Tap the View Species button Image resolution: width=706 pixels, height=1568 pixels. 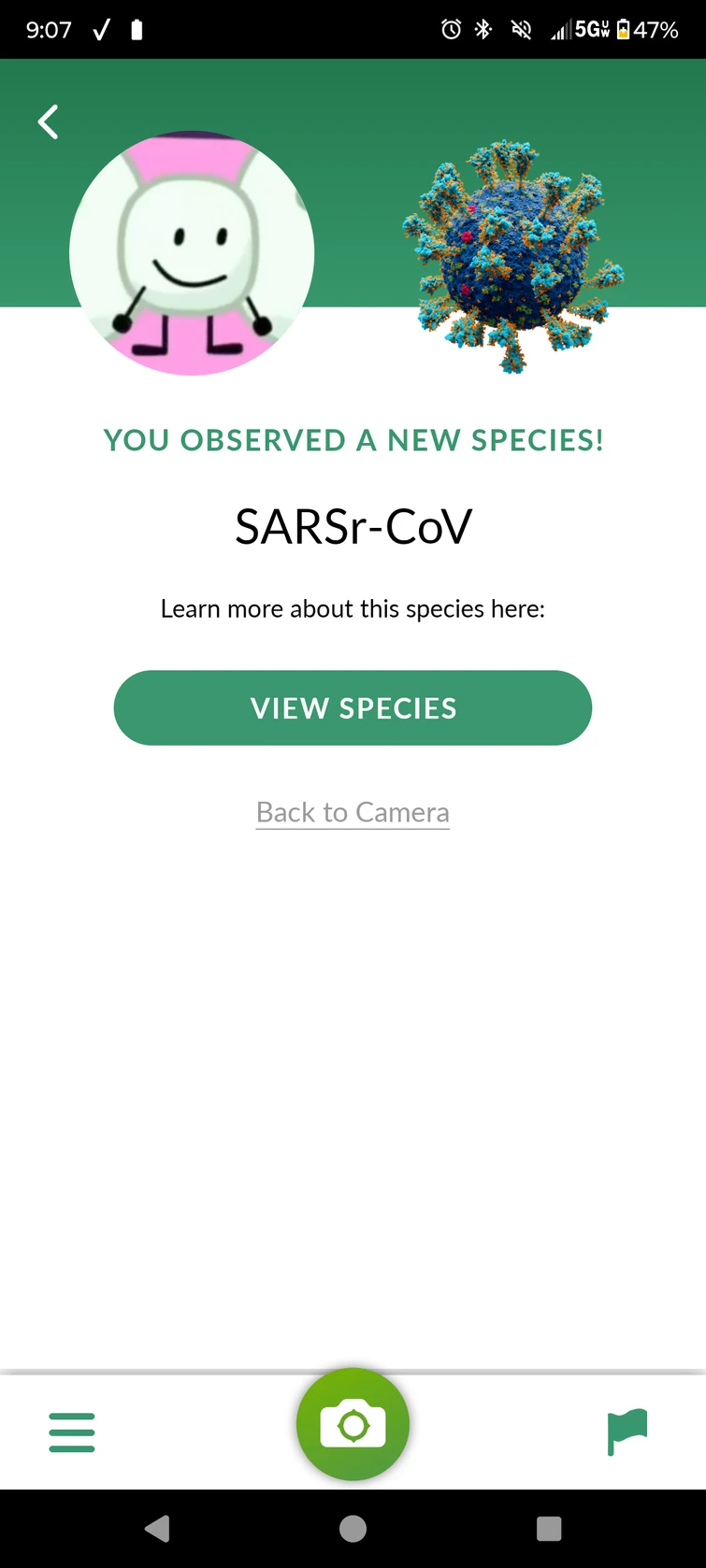(x=353, y=707)
